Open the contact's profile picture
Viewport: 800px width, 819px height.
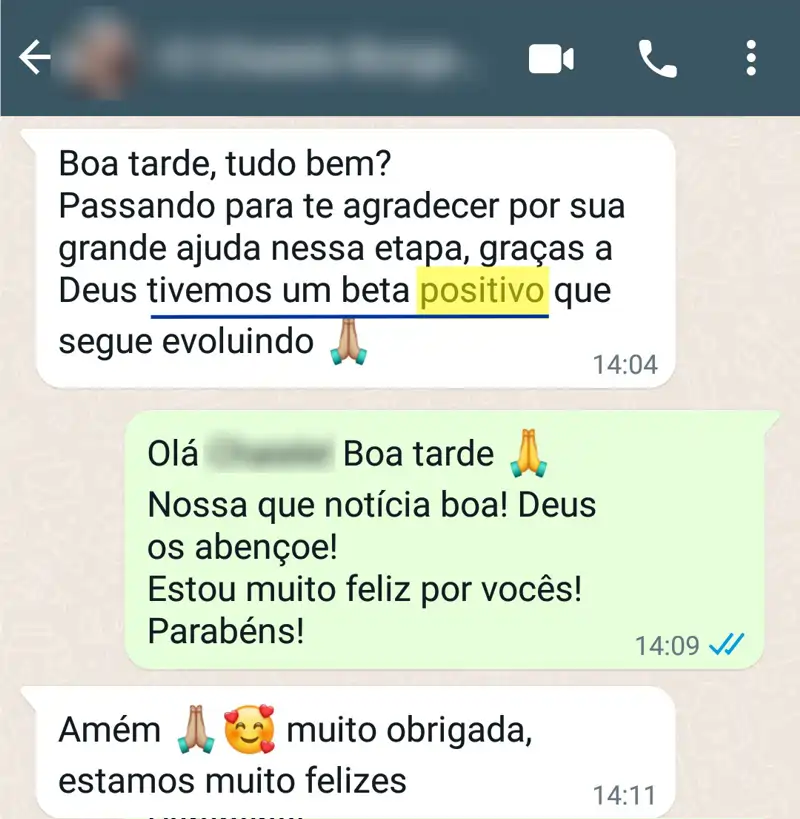pyautogui.click(x=98, y=58)
